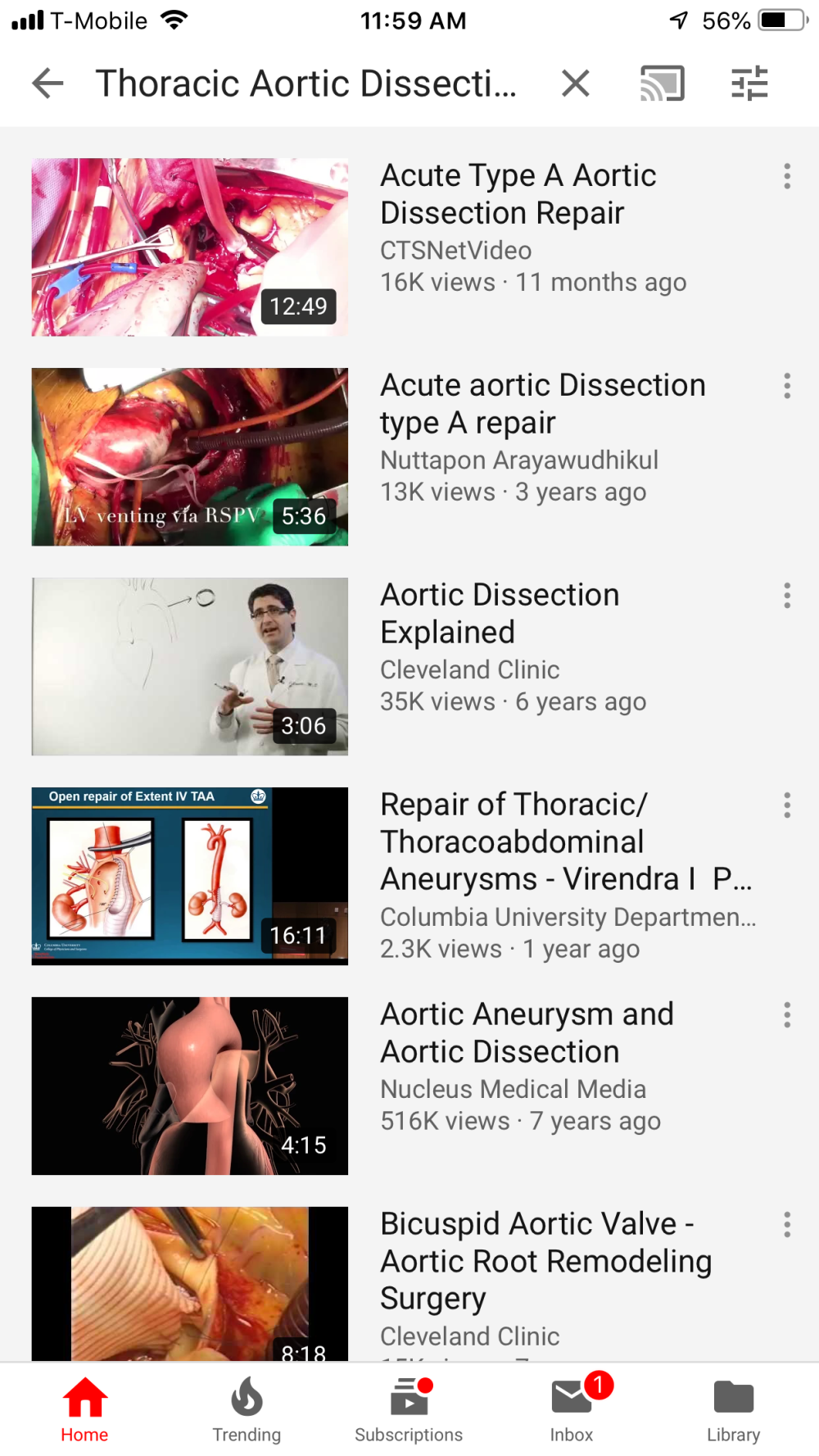Tap the search query field
The height and width of the screenshot is (1456, 819).
(305, 84)
